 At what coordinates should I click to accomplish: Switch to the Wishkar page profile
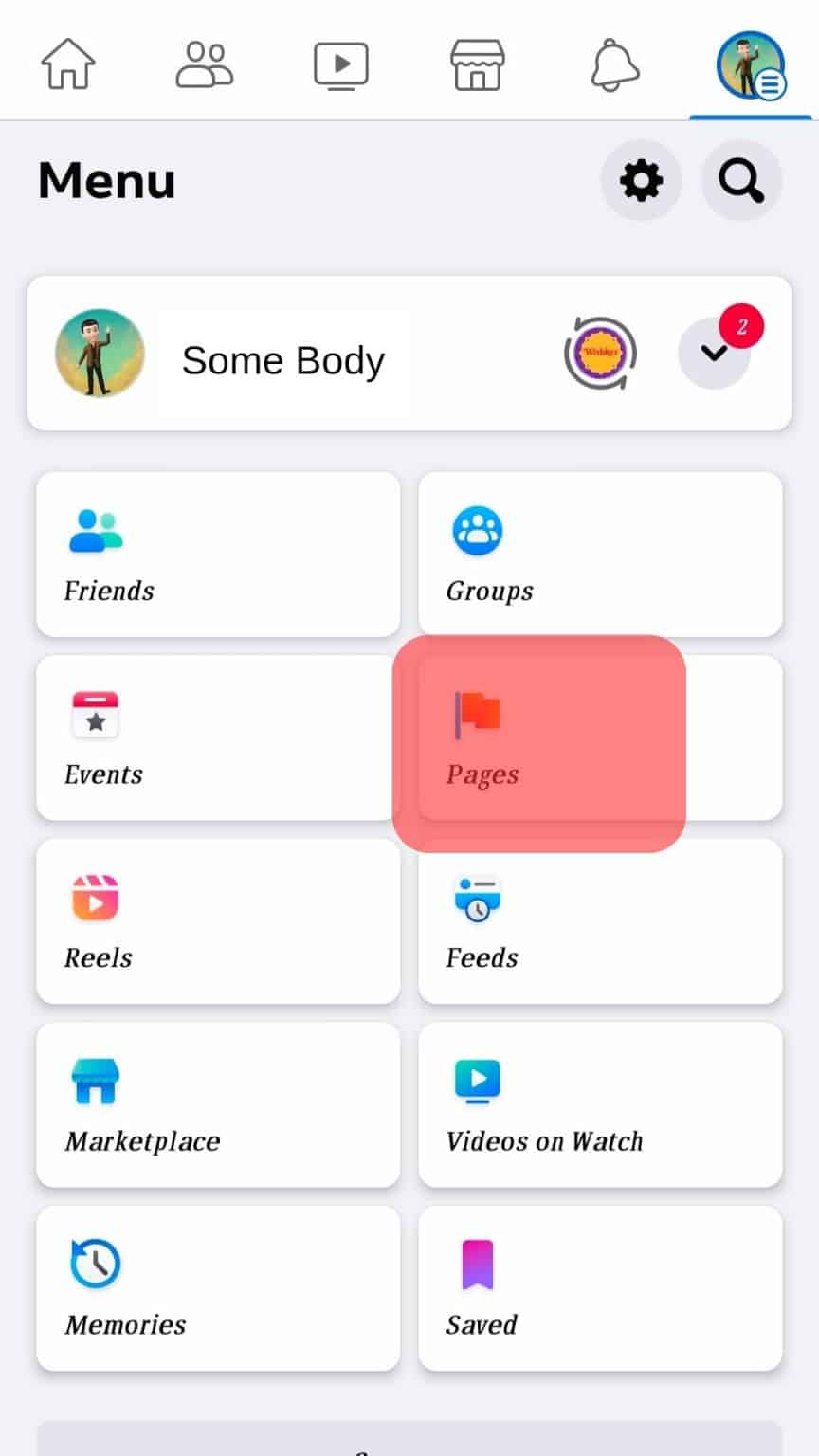[x=600, y=354]
